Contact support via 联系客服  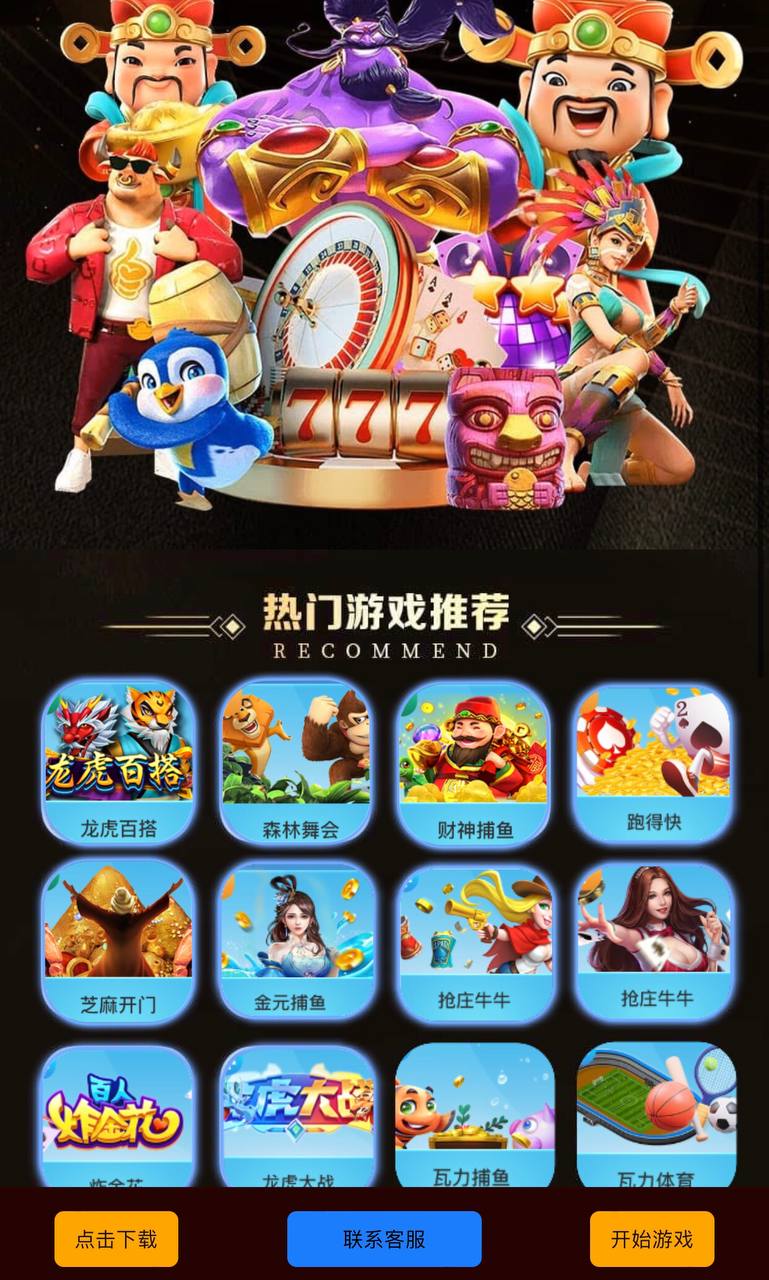click(384, 1239)
